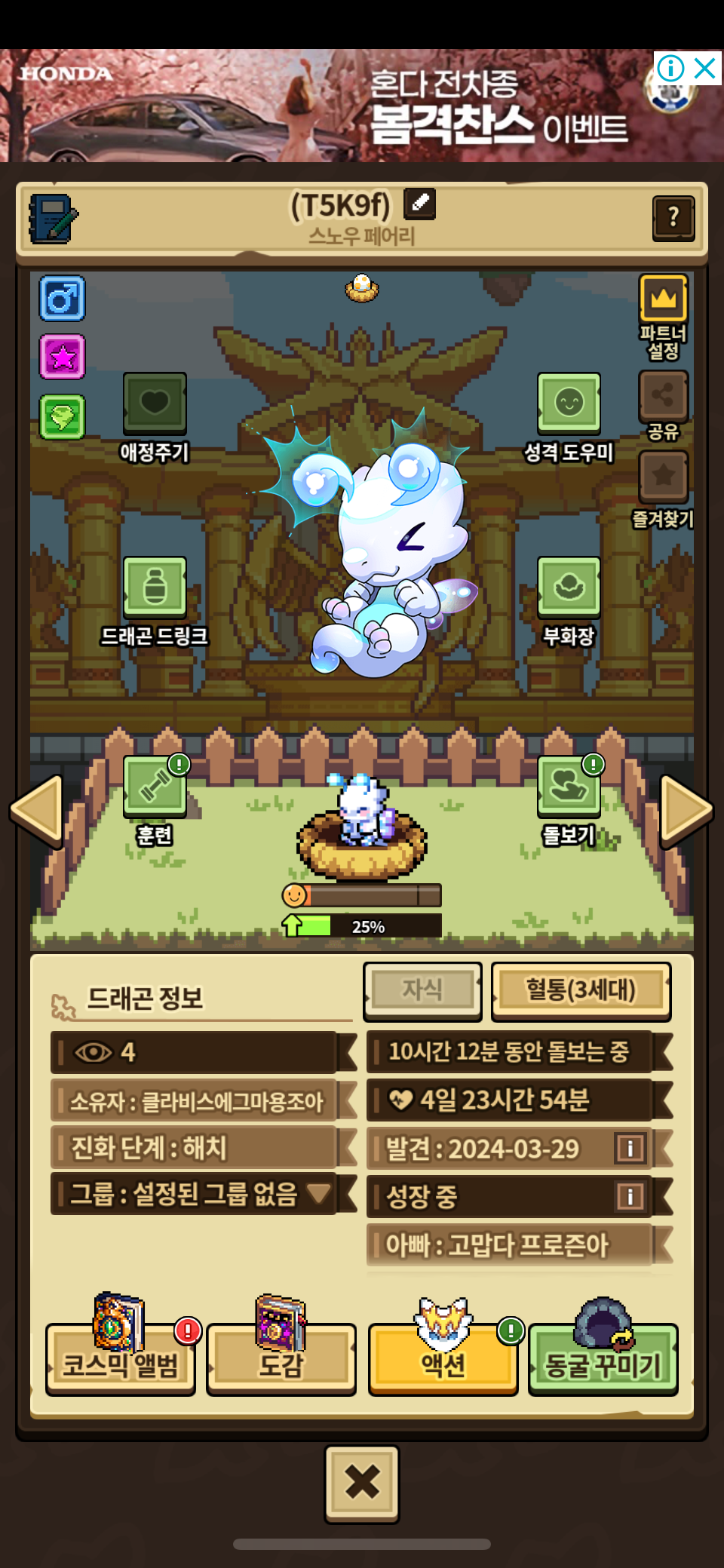The height and width of the screenshot is (1568, 724).
Task: Show info for 성장 중 status
Action: coord(630,1196)
